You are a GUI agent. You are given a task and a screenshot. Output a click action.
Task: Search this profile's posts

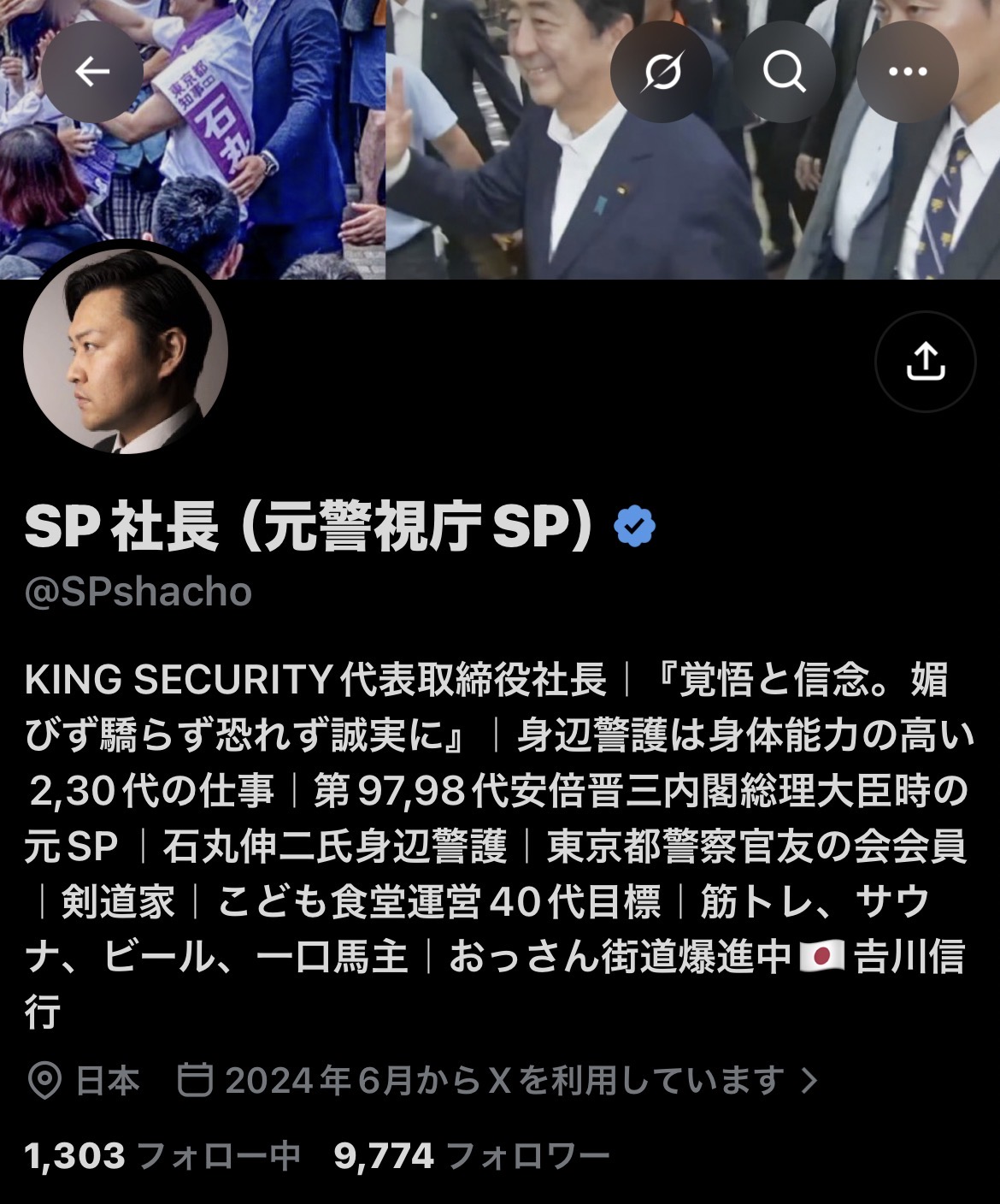pos(785,72)
